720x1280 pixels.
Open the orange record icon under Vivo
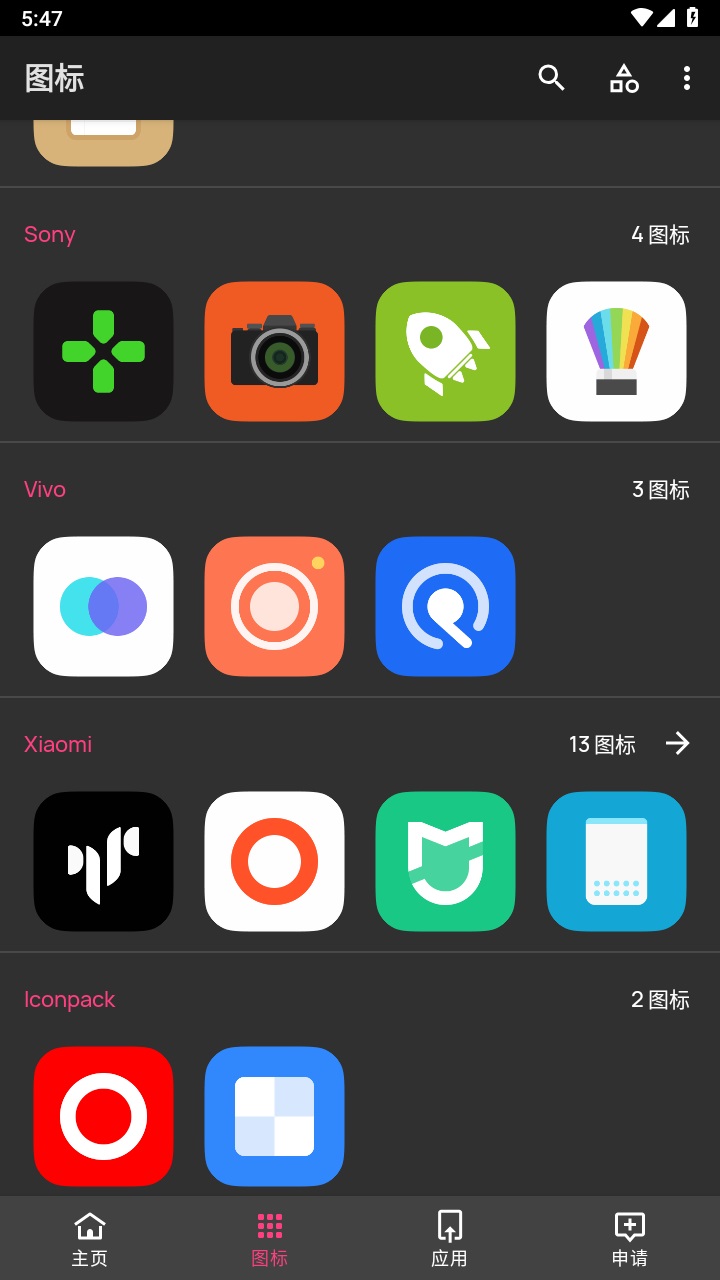pos(274,606)
